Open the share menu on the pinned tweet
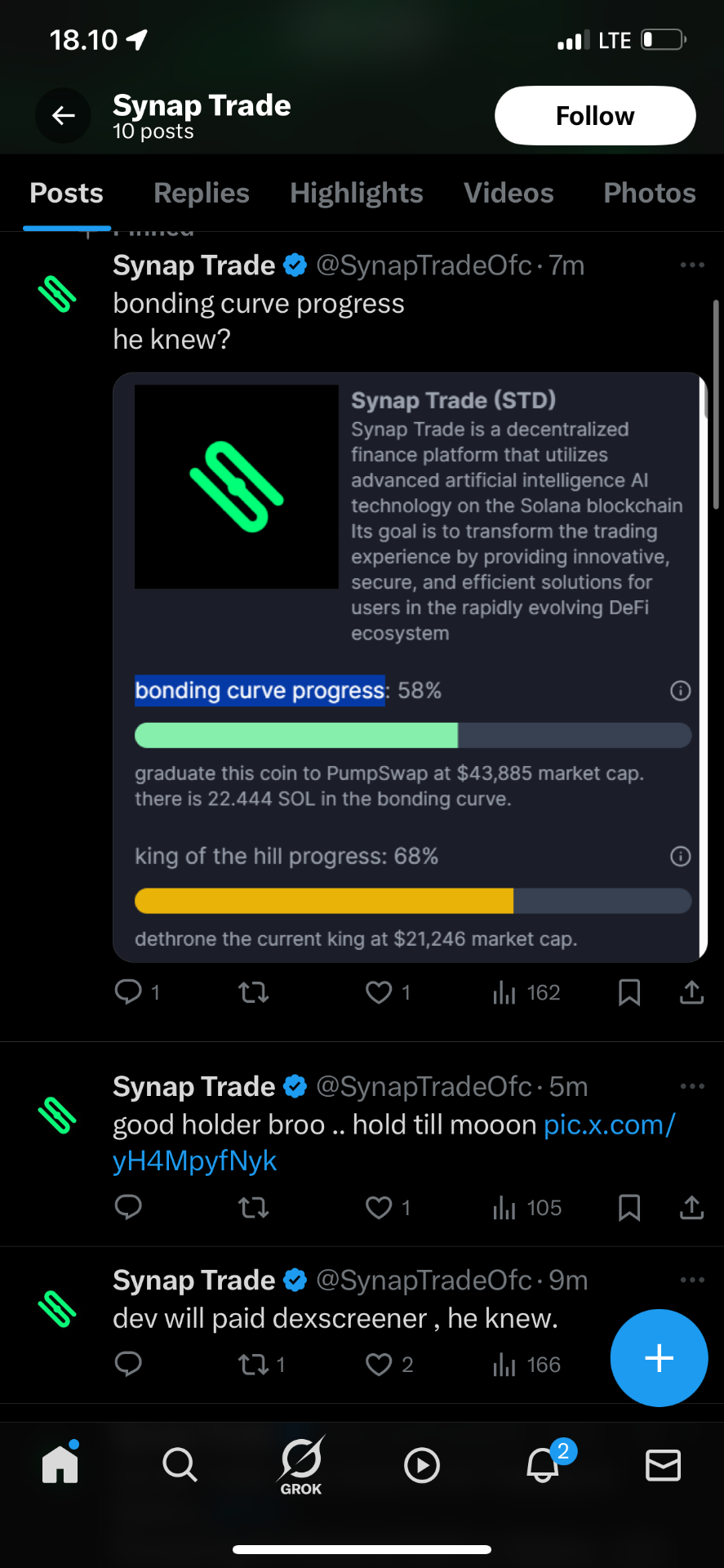 tap(690, 992)
